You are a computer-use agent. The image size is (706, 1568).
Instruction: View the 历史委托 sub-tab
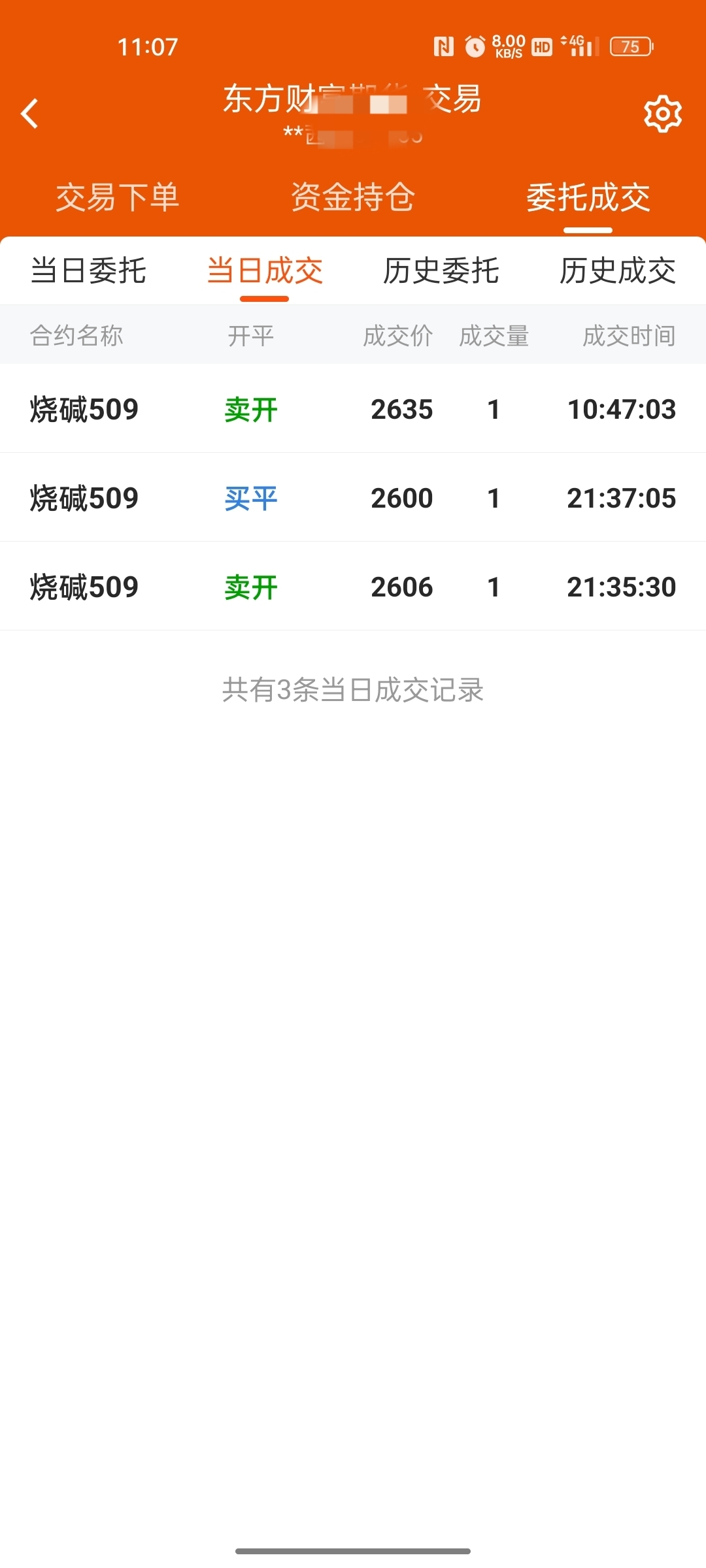point(441,270)
